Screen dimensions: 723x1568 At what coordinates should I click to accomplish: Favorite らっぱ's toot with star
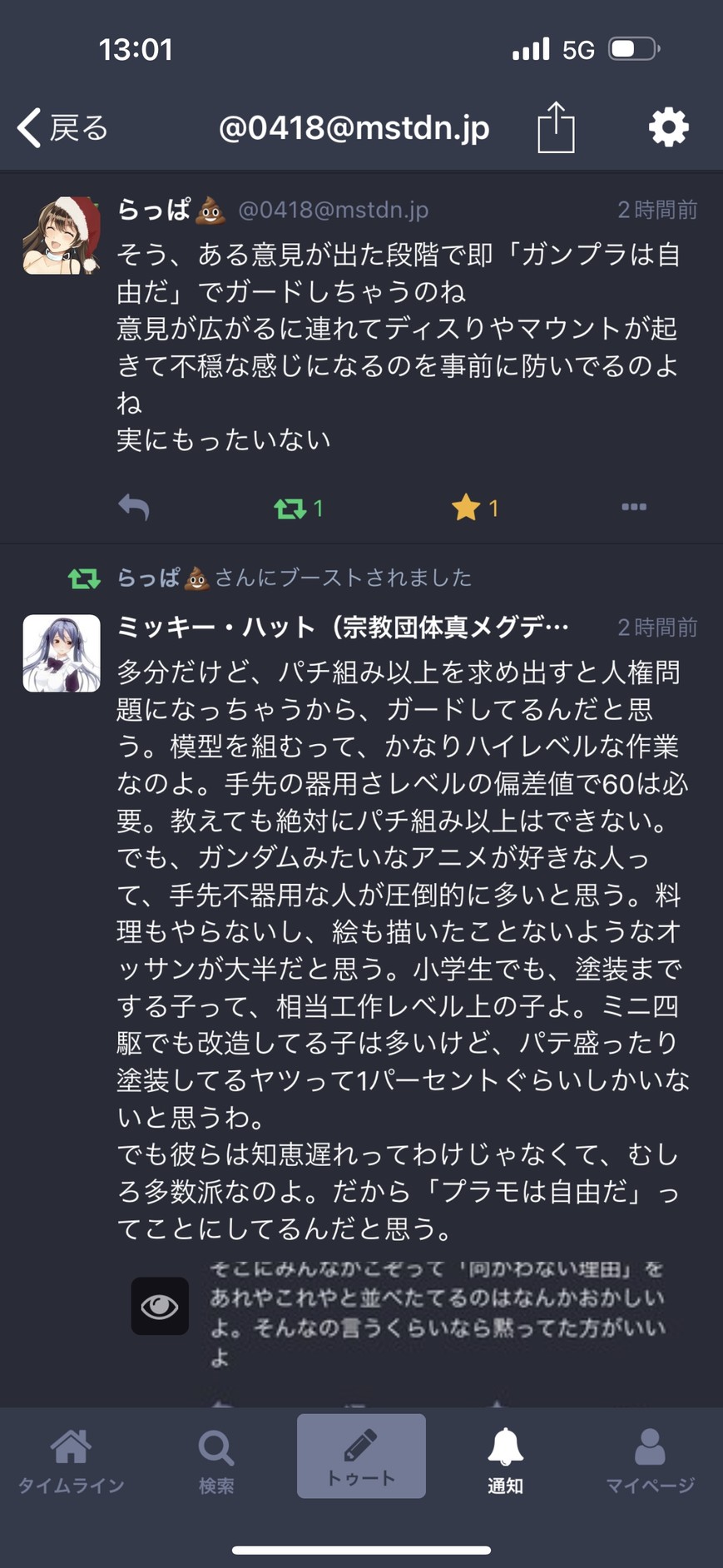pos(466,508)
